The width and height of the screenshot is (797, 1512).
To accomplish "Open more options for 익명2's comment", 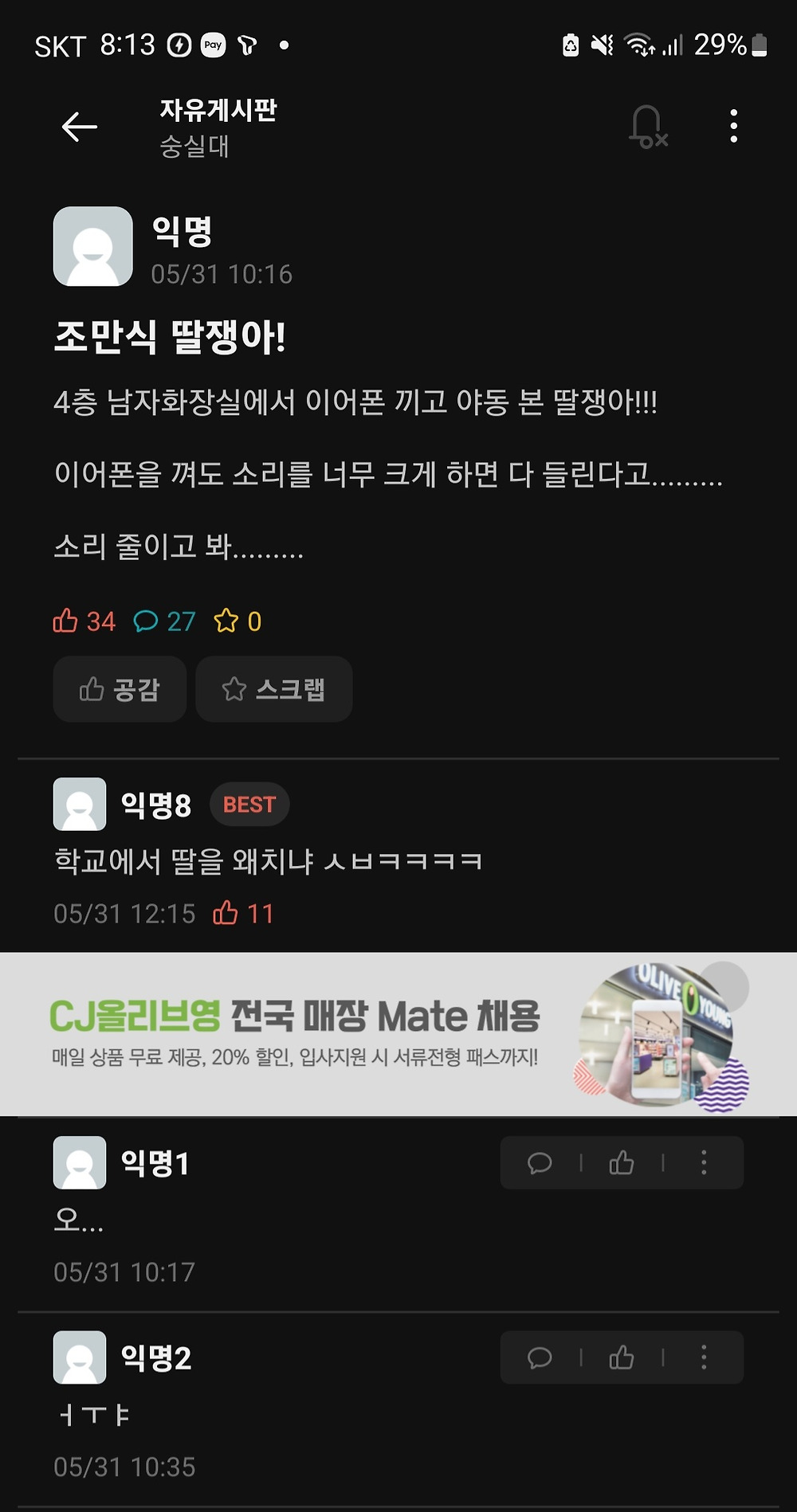I will tap(703, 1357).
